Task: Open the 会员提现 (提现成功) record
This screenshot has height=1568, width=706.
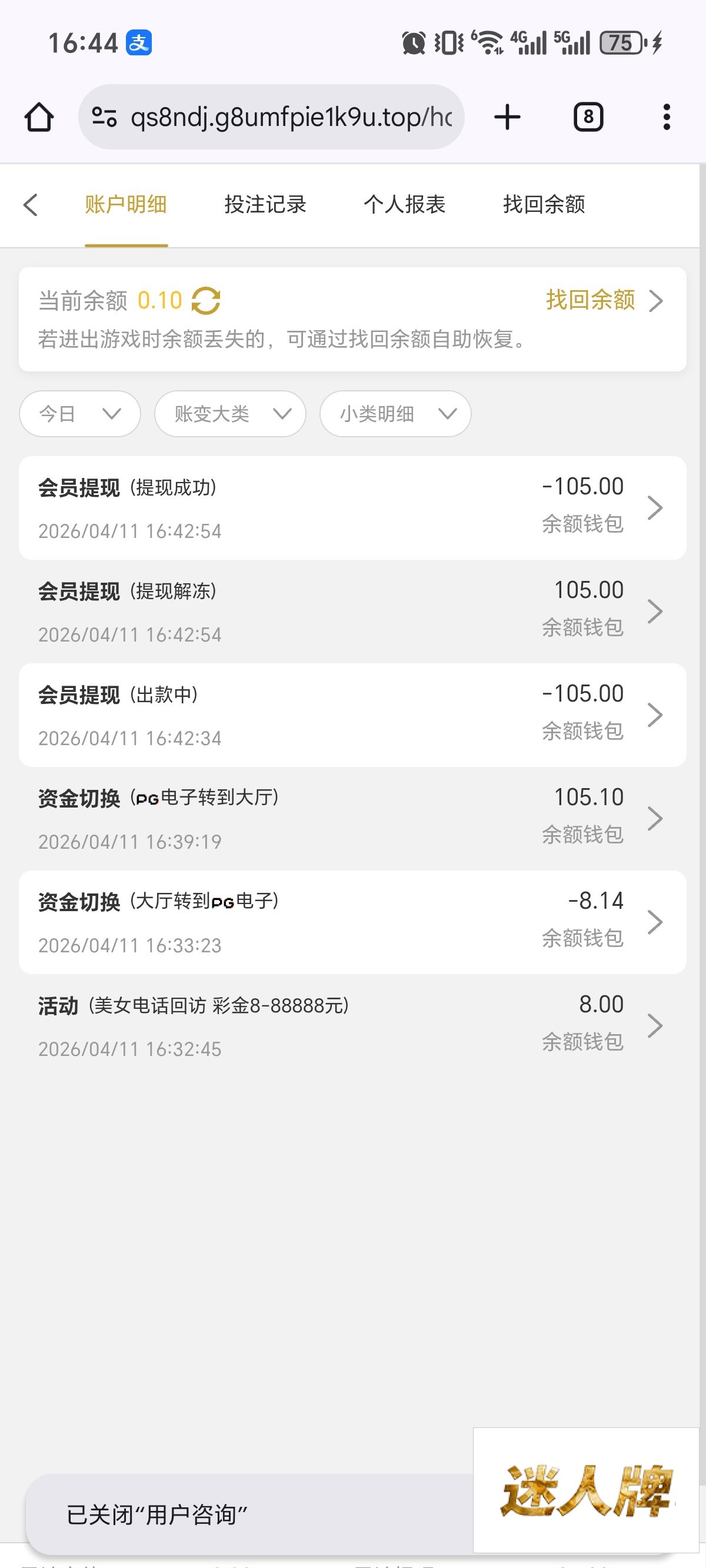Action: [x=352, y=507]
